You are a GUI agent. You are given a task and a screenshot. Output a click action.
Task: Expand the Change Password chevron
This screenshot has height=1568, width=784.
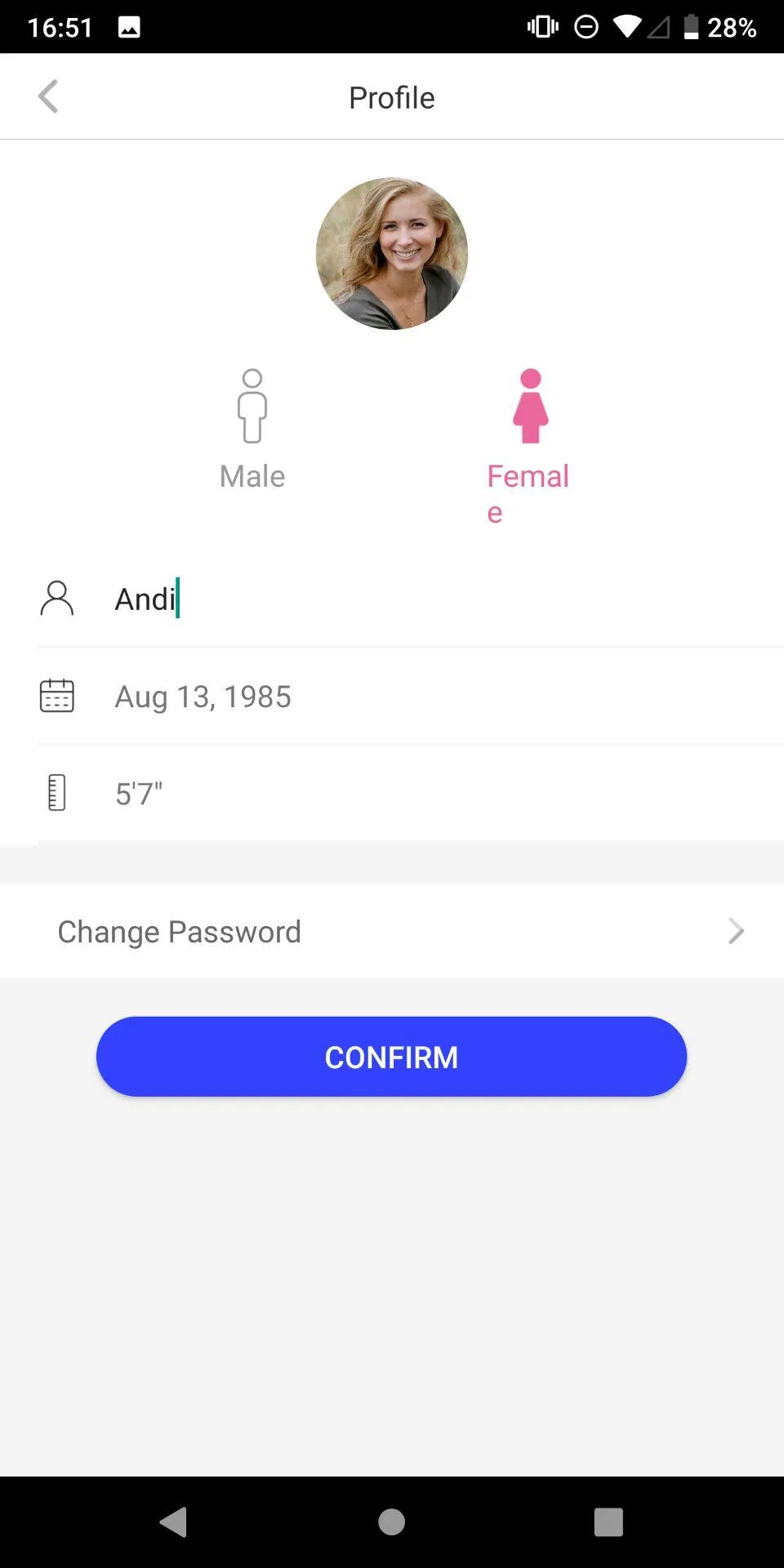735,931
